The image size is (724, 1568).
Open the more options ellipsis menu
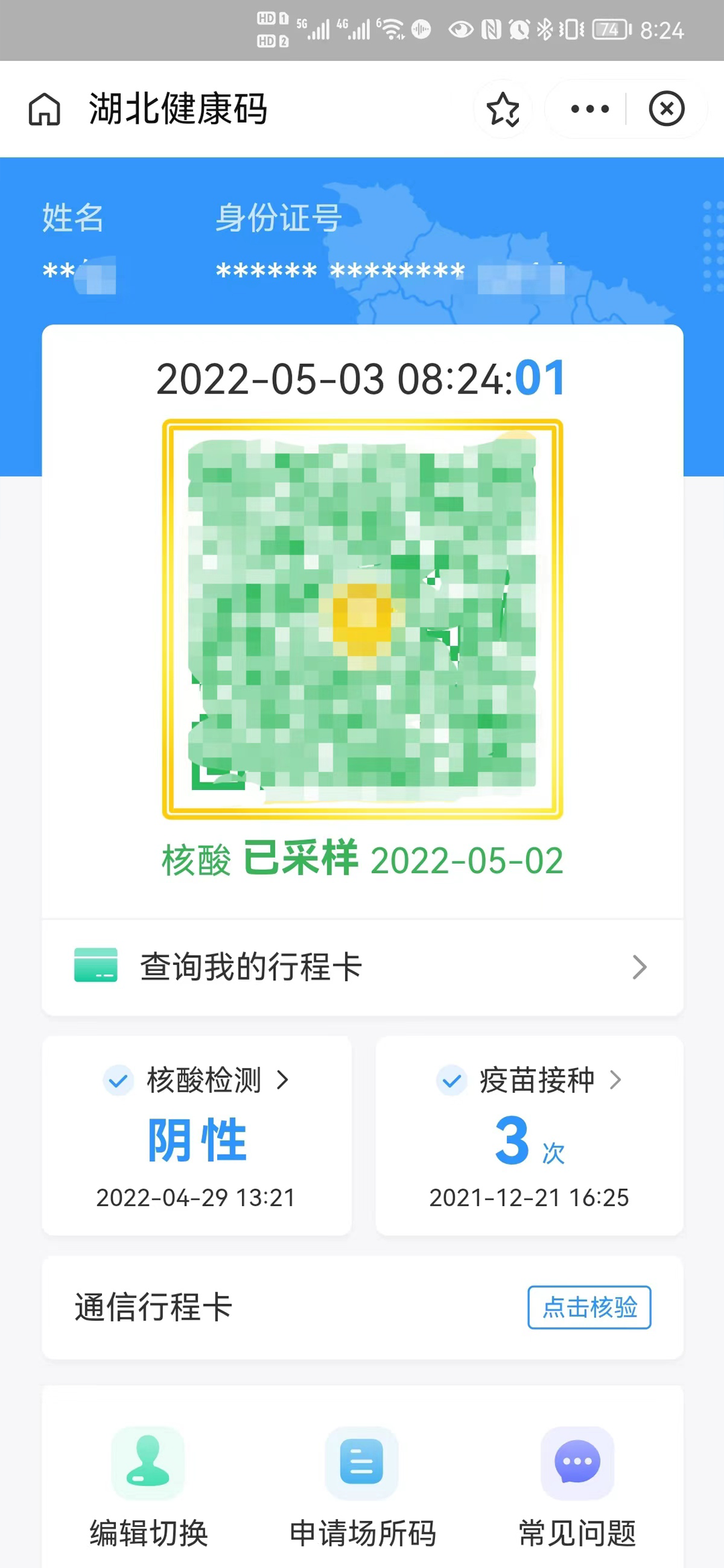click(587, 109)
